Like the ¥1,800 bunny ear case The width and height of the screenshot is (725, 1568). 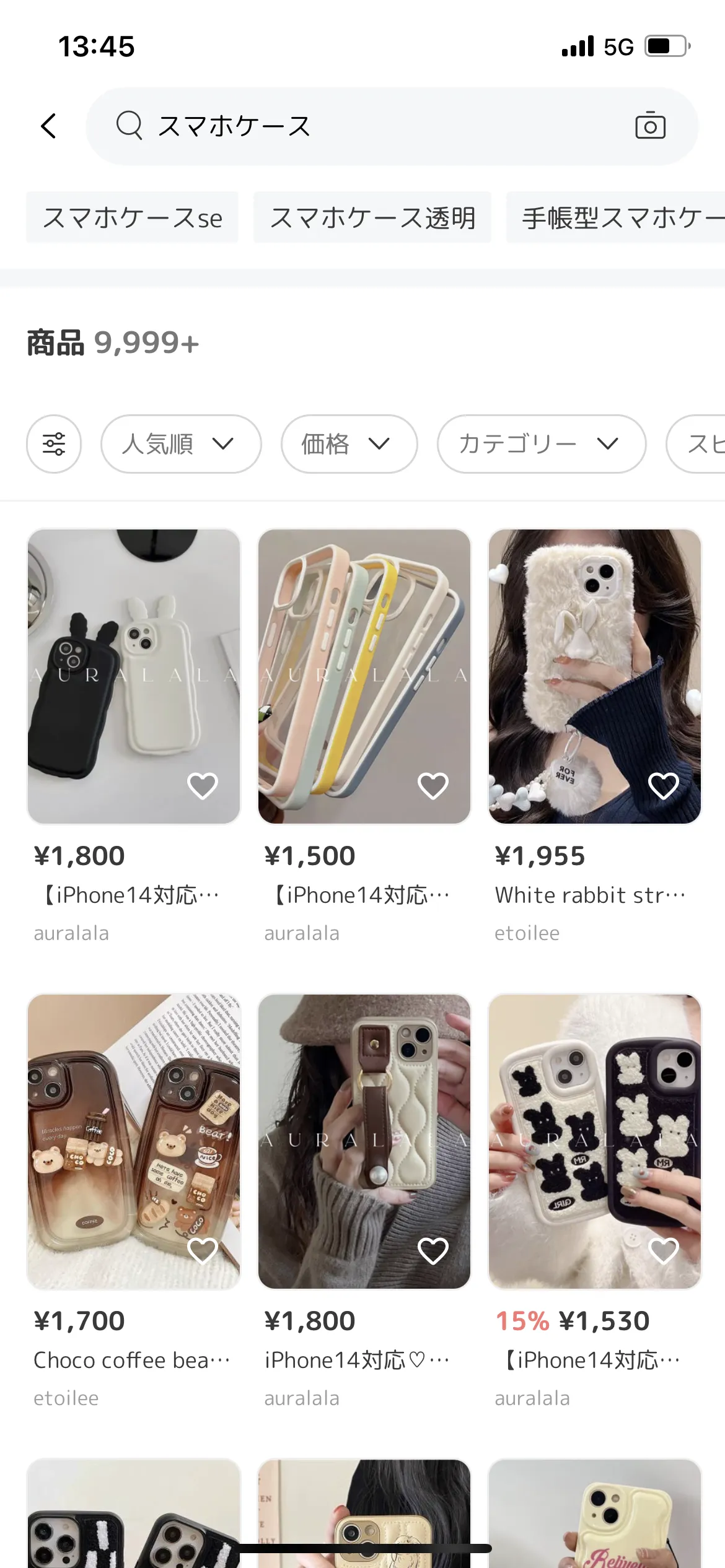tap(202, 786)
